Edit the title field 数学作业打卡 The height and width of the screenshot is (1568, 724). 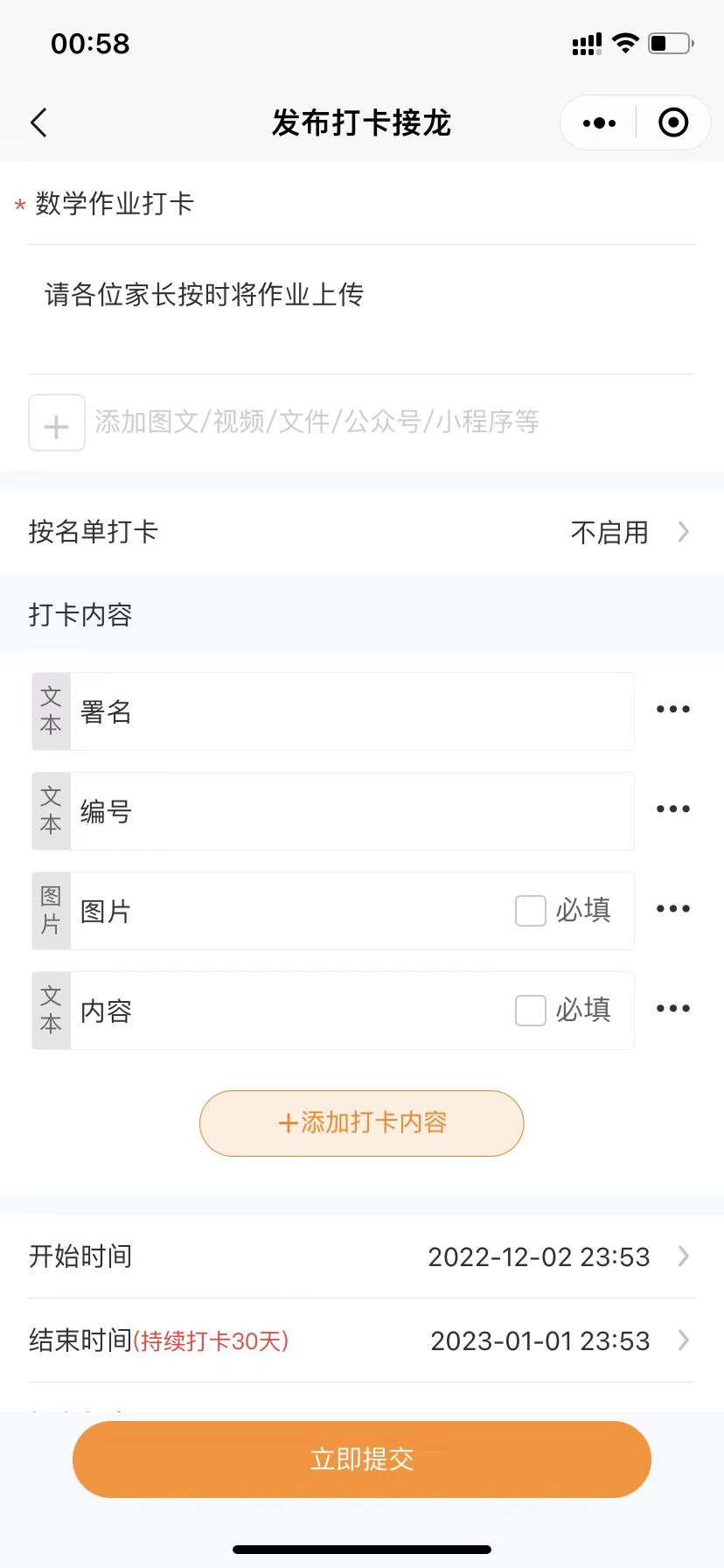pyautogui.click(x=362, y=204)
